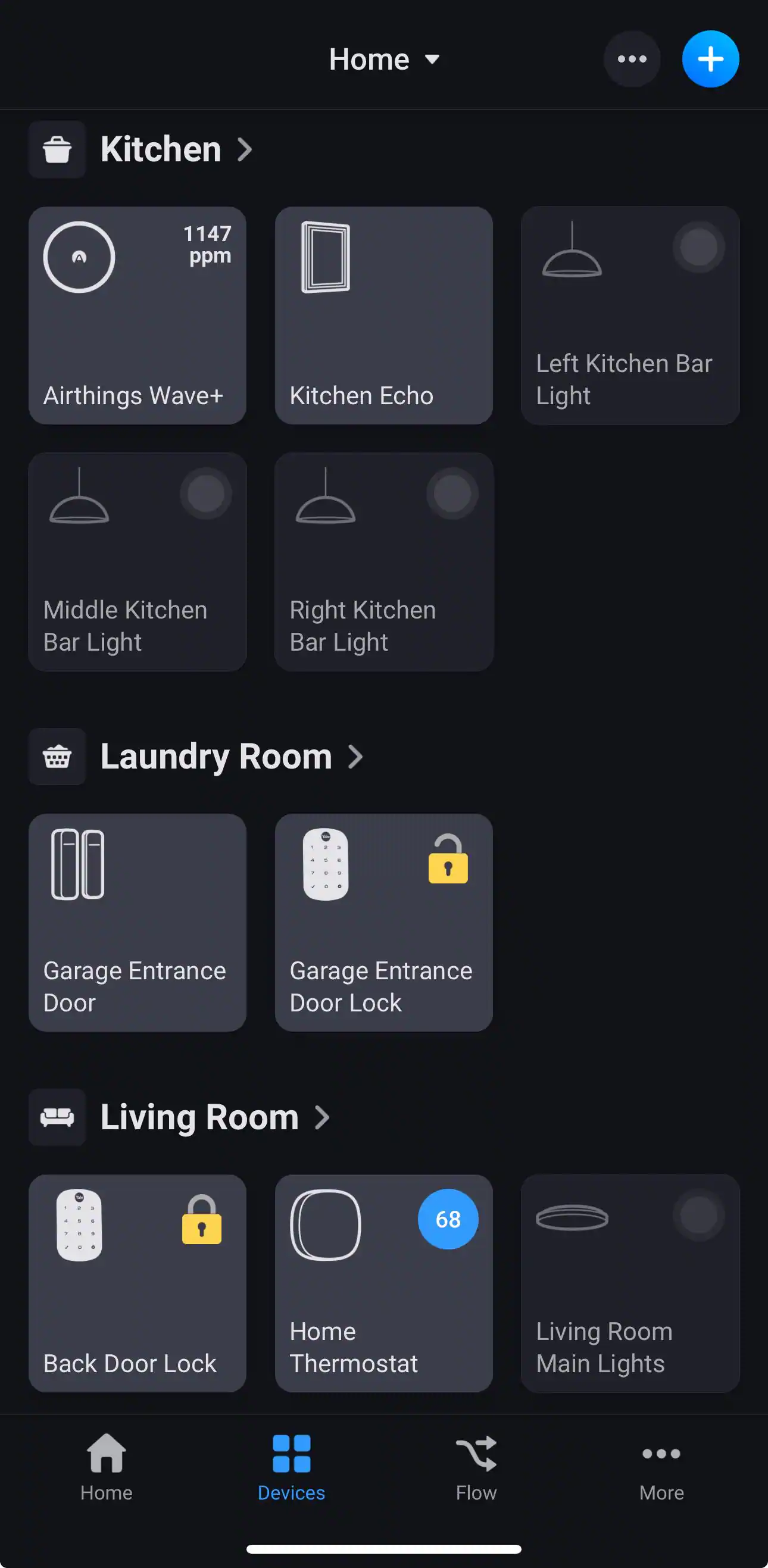Viewport: 768px width, 1568px height.
Task: Toggle the Left Kitchen Bar Light
Action: tap(698, 248)
